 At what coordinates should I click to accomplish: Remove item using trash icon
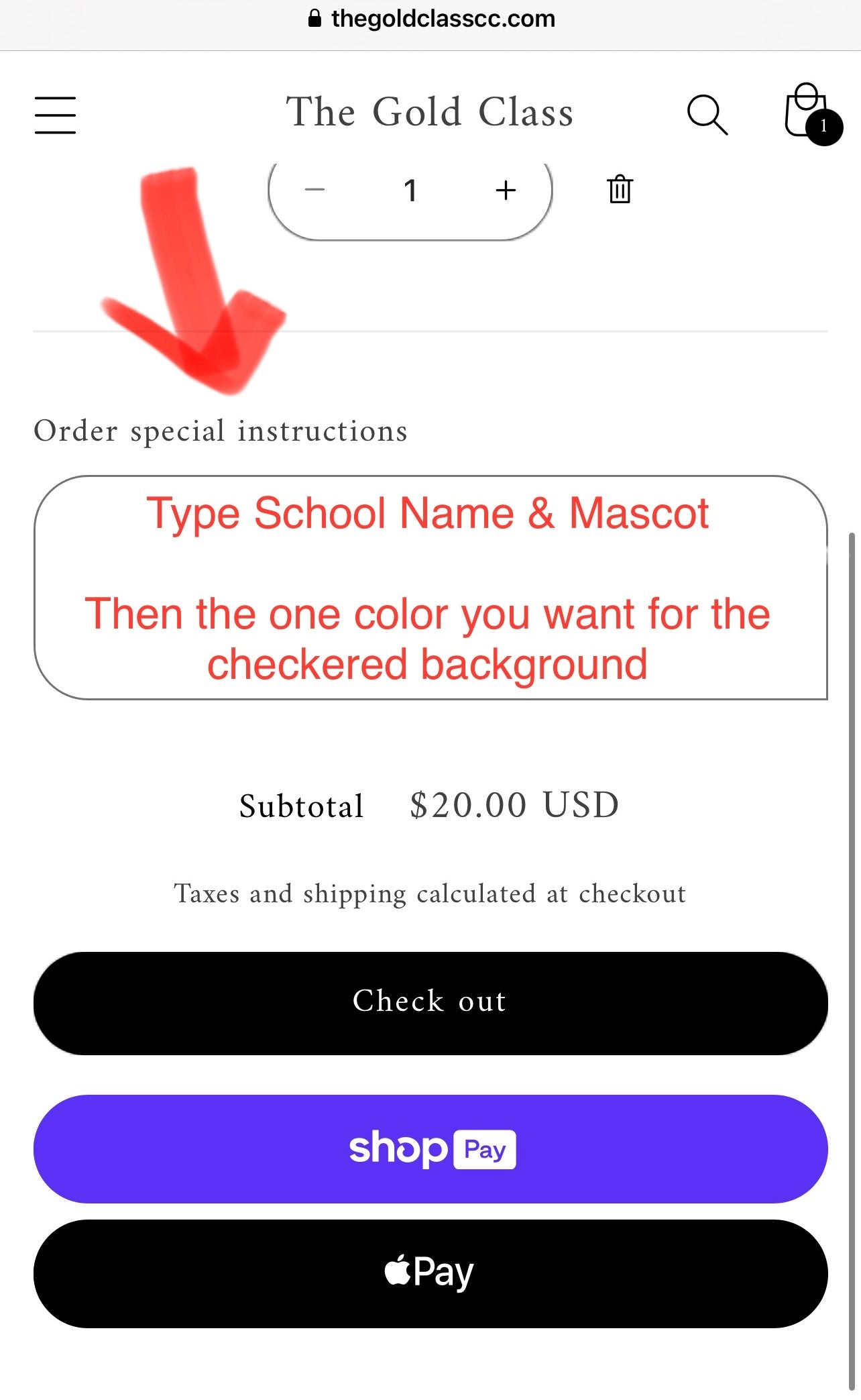tap(620, 189)
